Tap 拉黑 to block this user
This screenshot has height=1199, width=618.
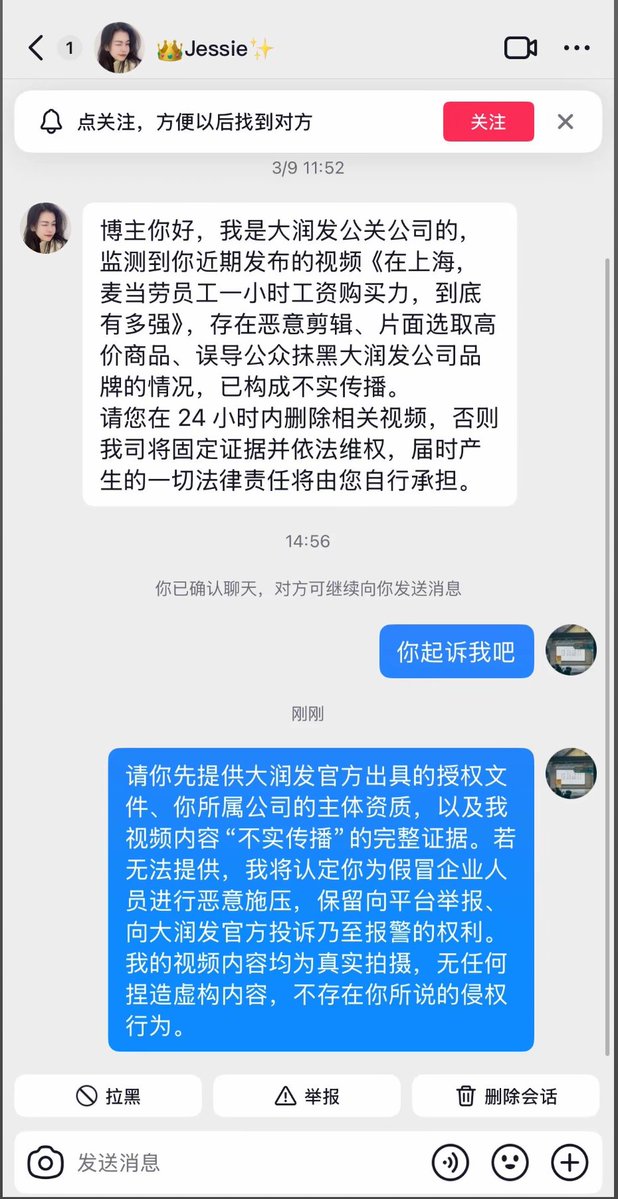coord(108,1096)
